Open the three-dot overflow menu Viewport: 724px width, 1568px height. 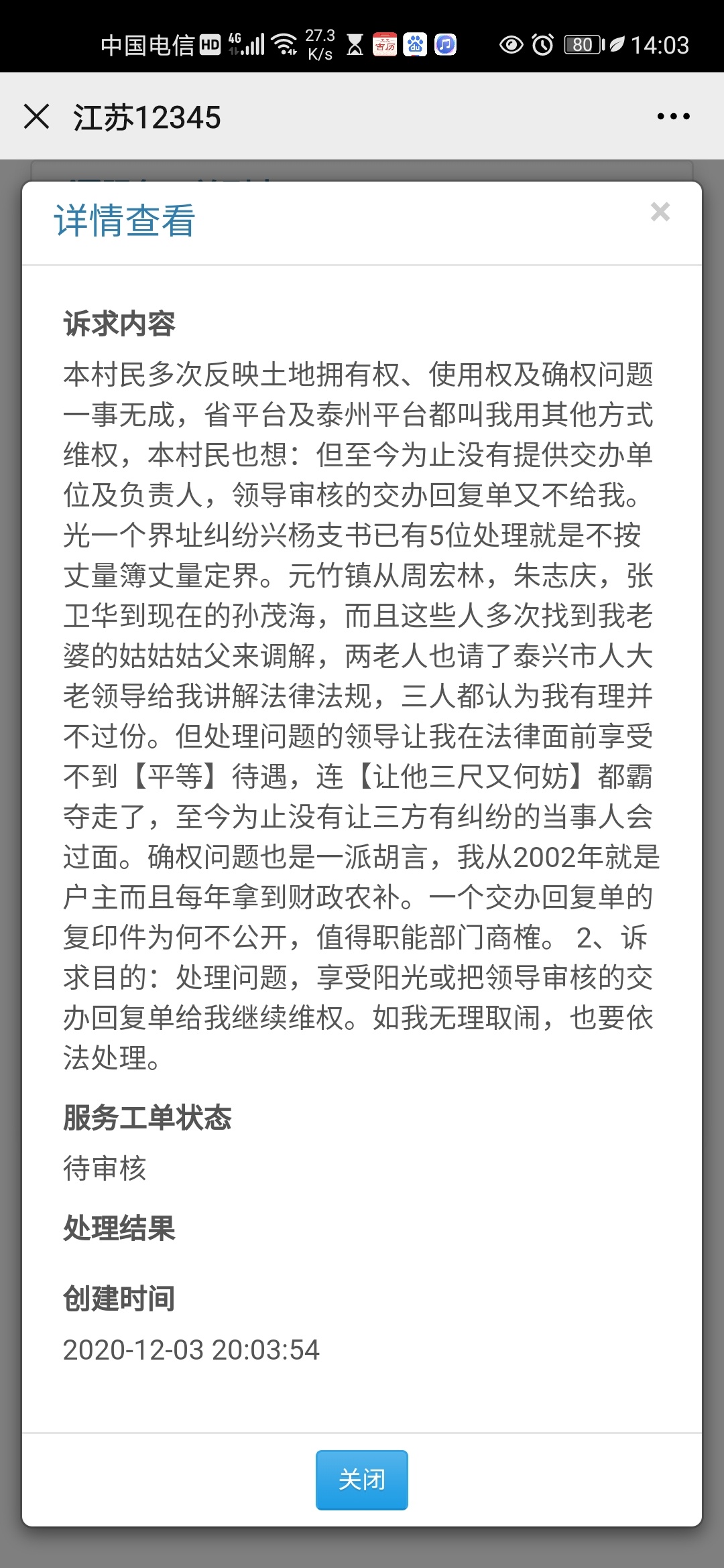pos(673,116)
